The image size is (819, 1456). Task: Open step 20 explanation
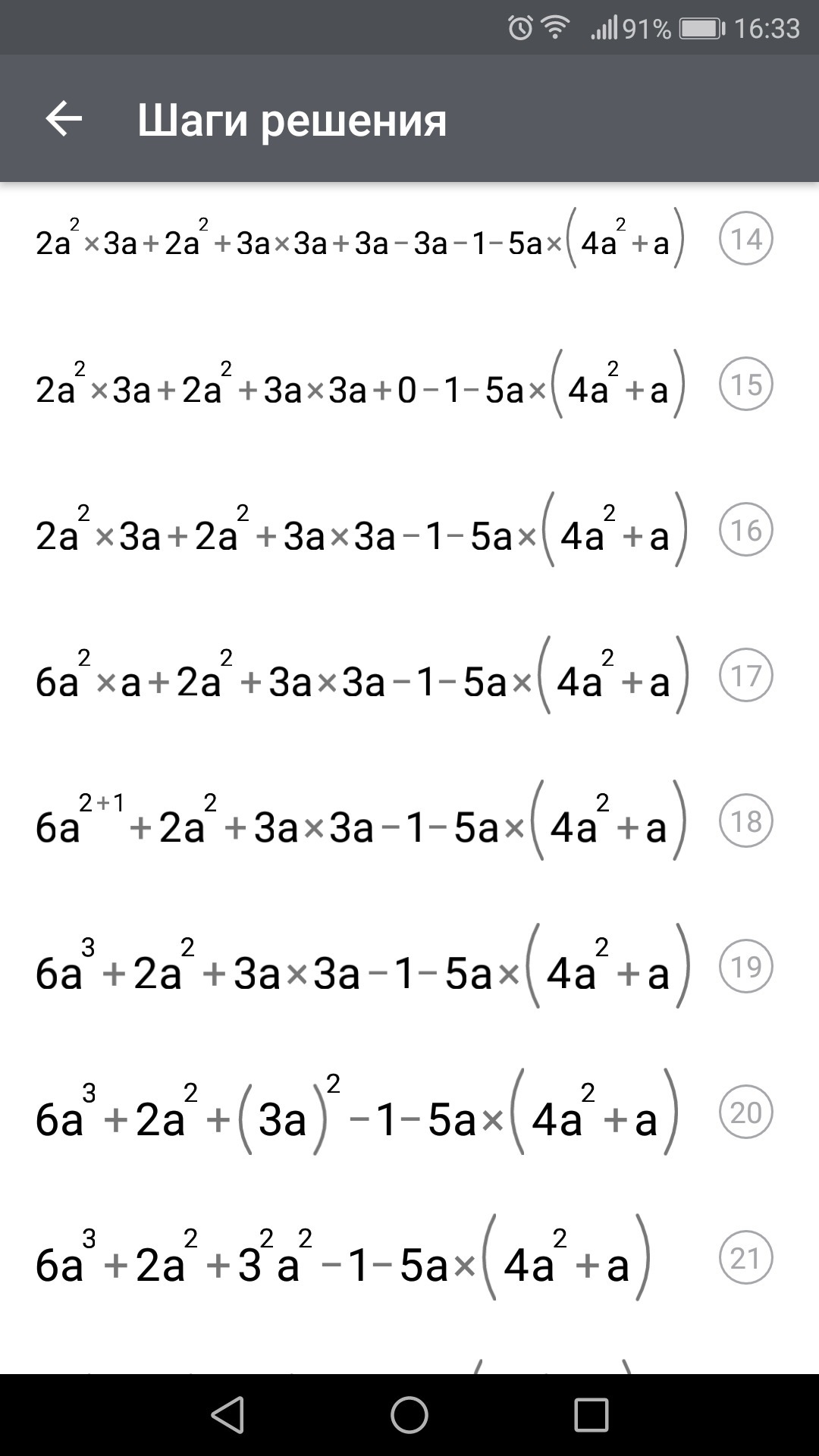tap(745, 1112)
